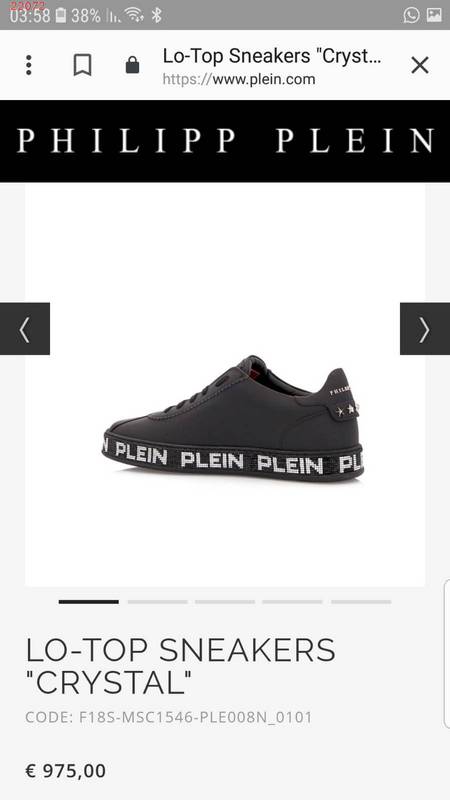View site security lock info
450x800 pixels.
click(x=132, y=65)
